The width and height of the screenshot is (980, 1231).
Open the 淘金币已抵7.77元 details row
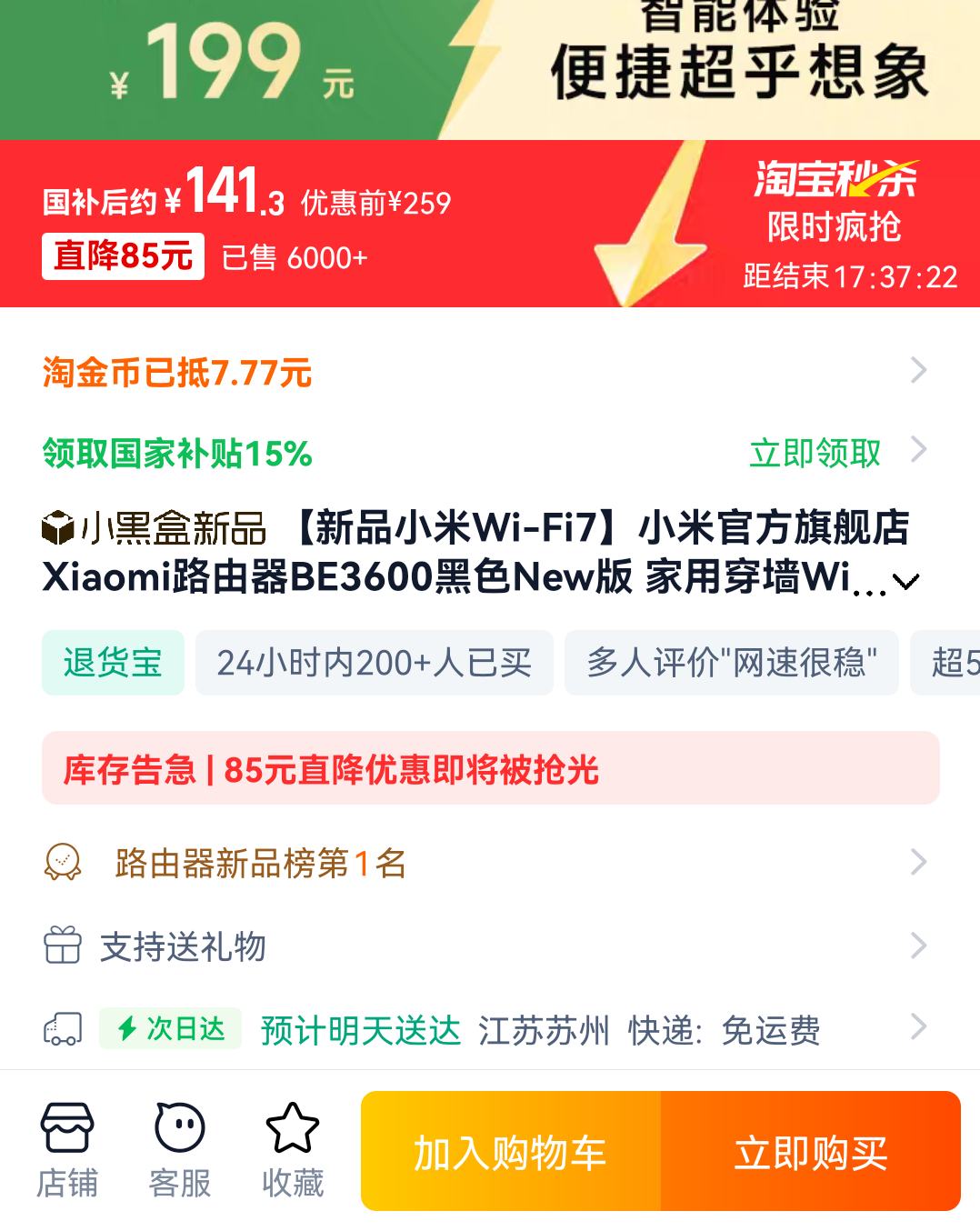482,373
